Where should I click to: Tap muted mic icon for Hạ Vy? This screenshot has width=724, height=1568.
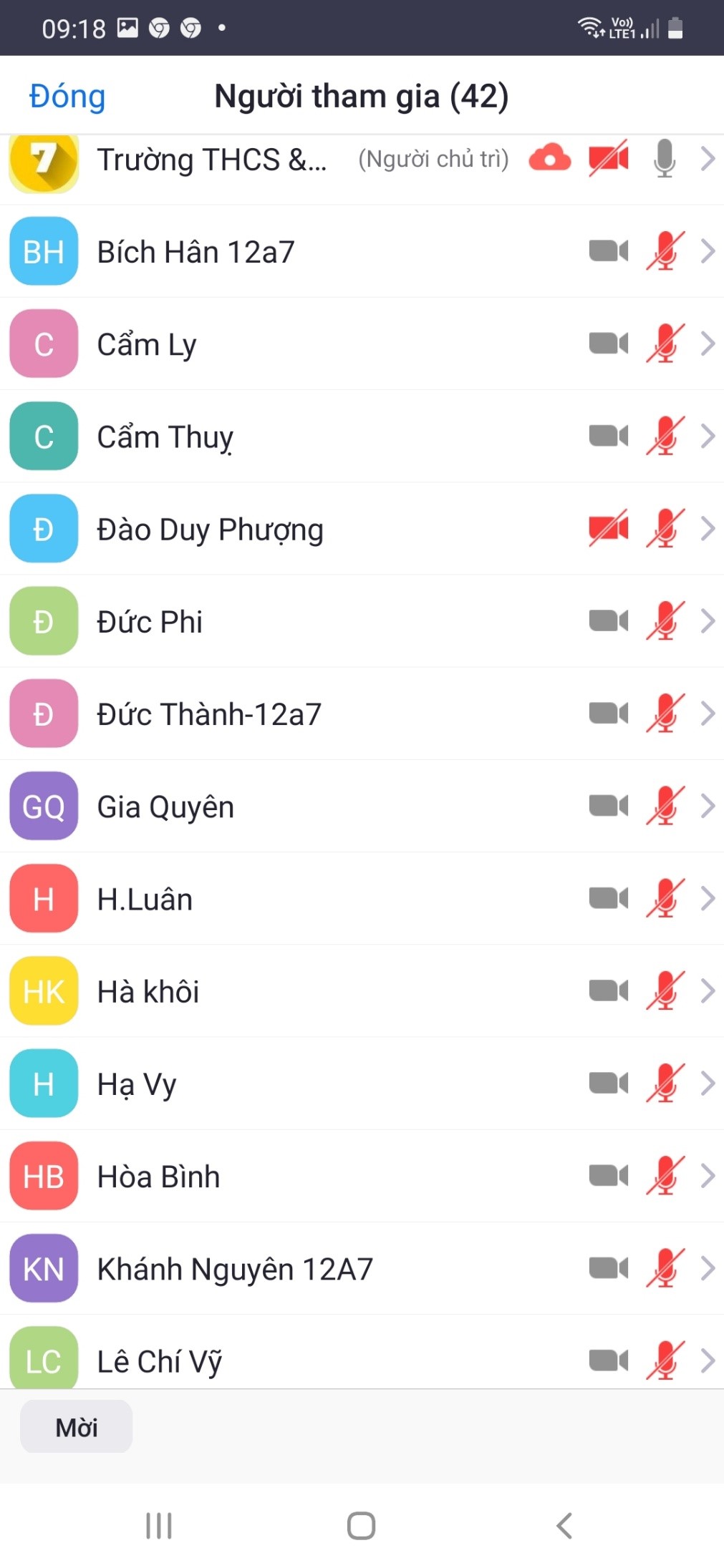point(665,1084)
